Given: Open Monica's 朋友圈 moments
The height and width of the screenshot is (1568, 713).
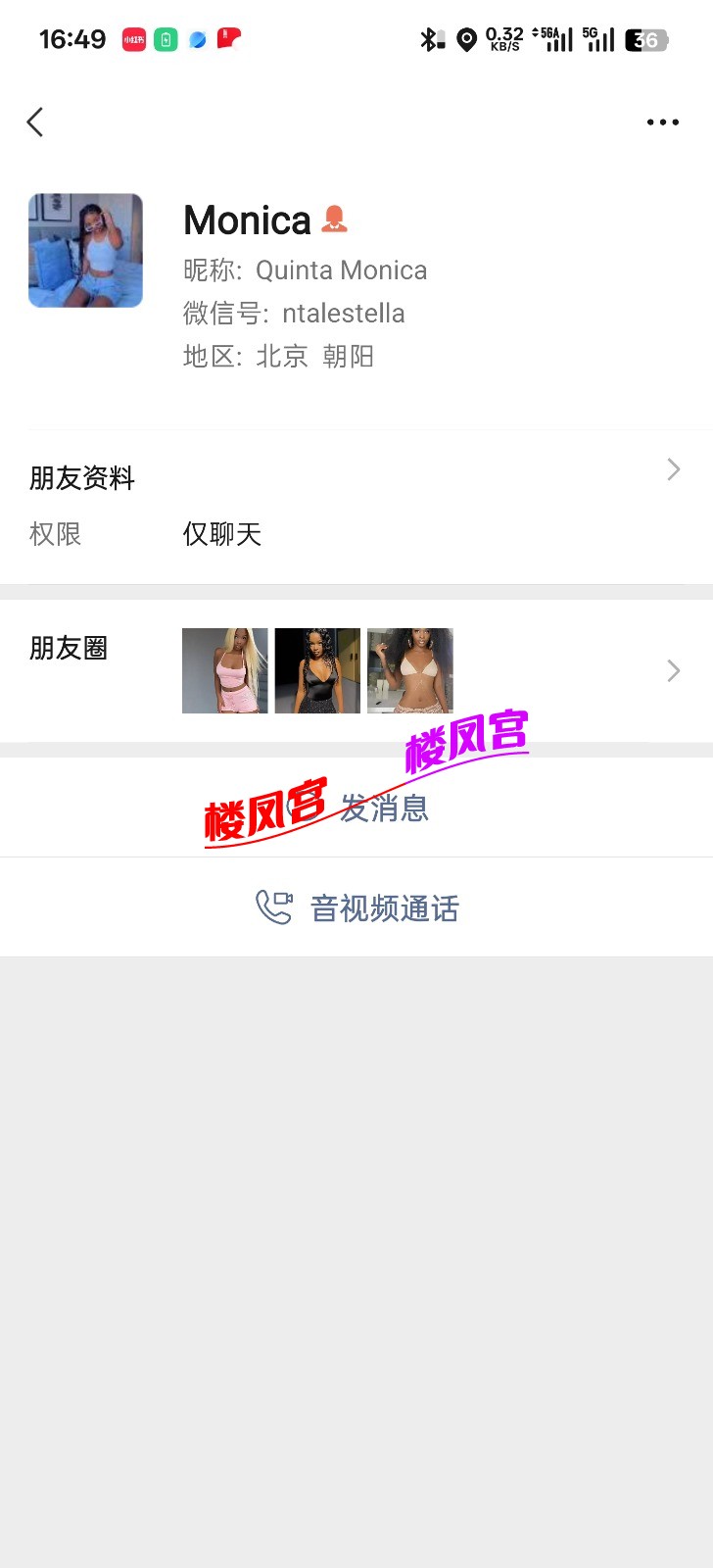Looking at the screenshot, I should [x=356, y=671].
